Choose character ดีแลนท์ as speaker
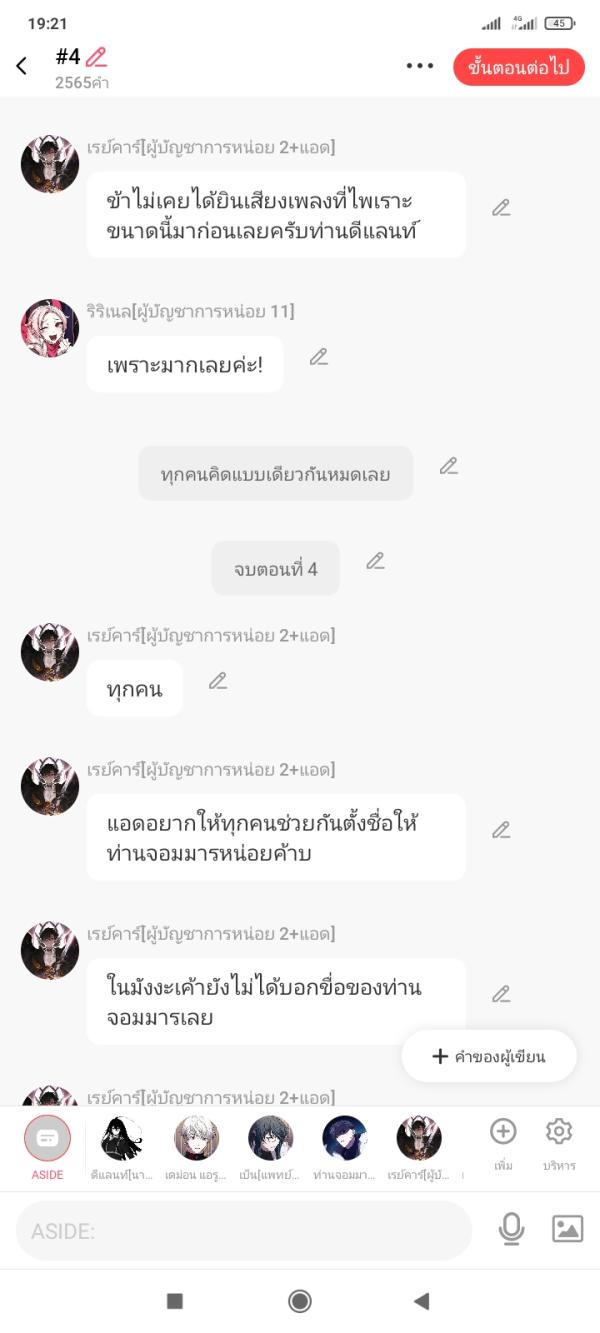 pyautogui.click(x=122, y=1146)
